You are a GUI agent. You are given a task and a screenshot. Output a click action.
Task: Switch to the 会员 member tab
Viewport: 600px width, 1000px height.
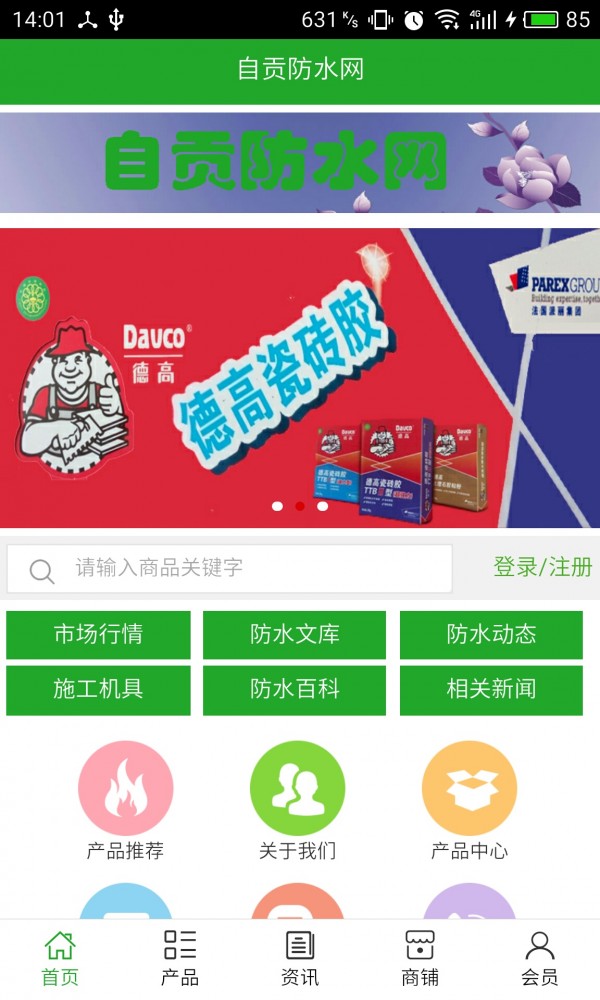point(540,958)
